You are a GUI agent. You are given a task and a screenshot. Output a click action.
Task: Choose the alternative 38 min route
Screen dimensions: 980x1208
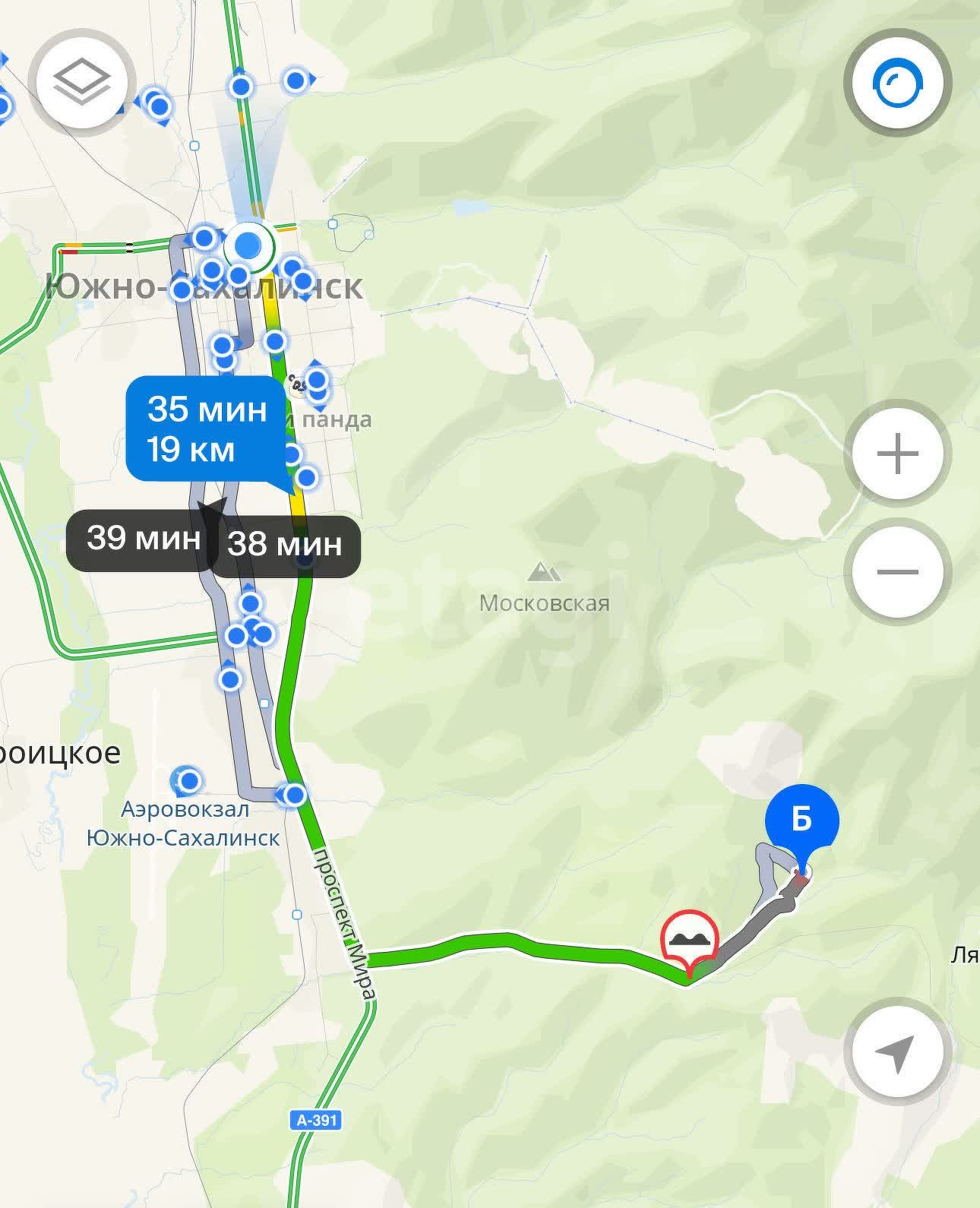[x=286, y=545]
